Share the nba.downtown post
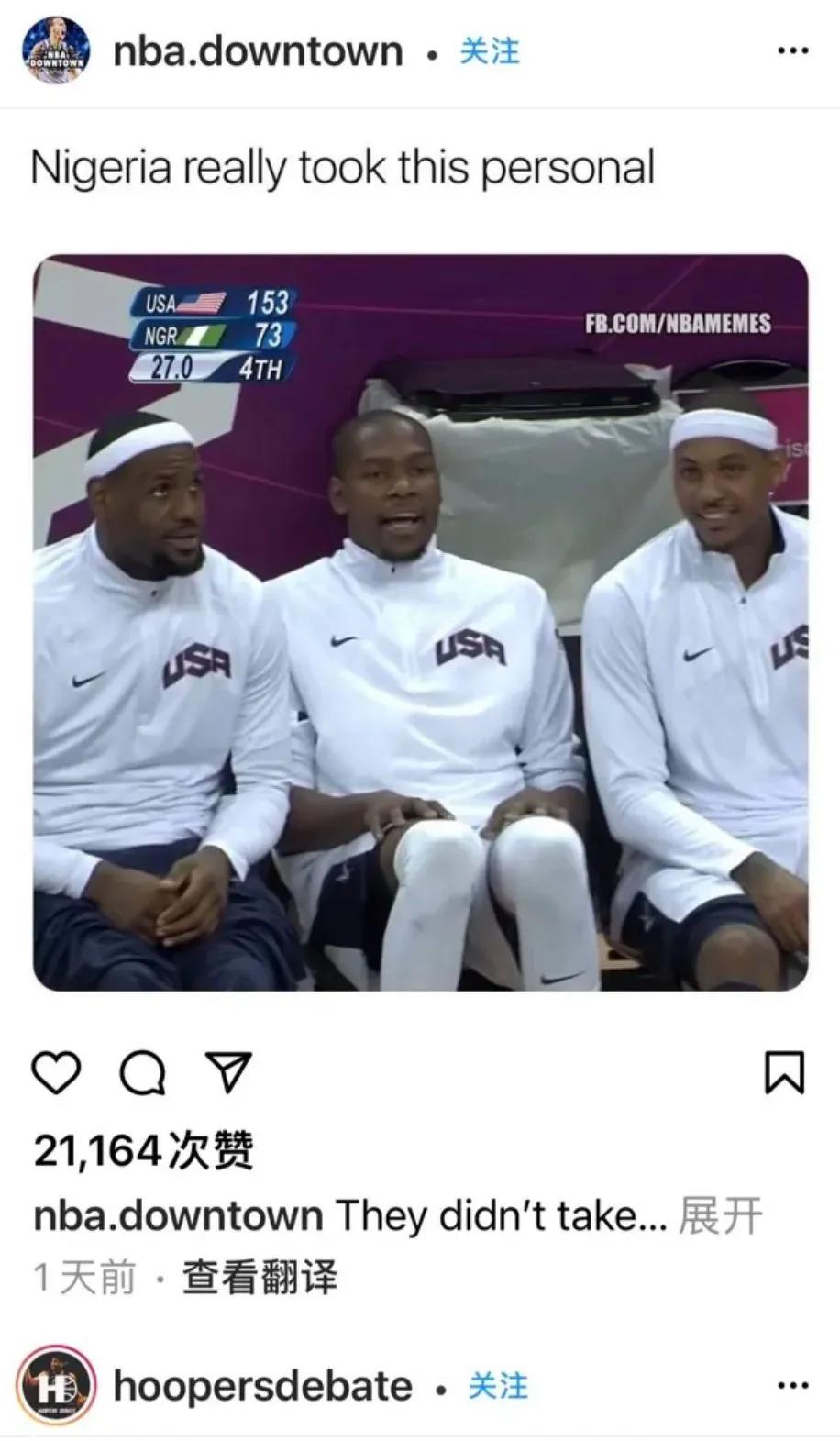This screenshot has height=1441, width=840. point(228,1072)
